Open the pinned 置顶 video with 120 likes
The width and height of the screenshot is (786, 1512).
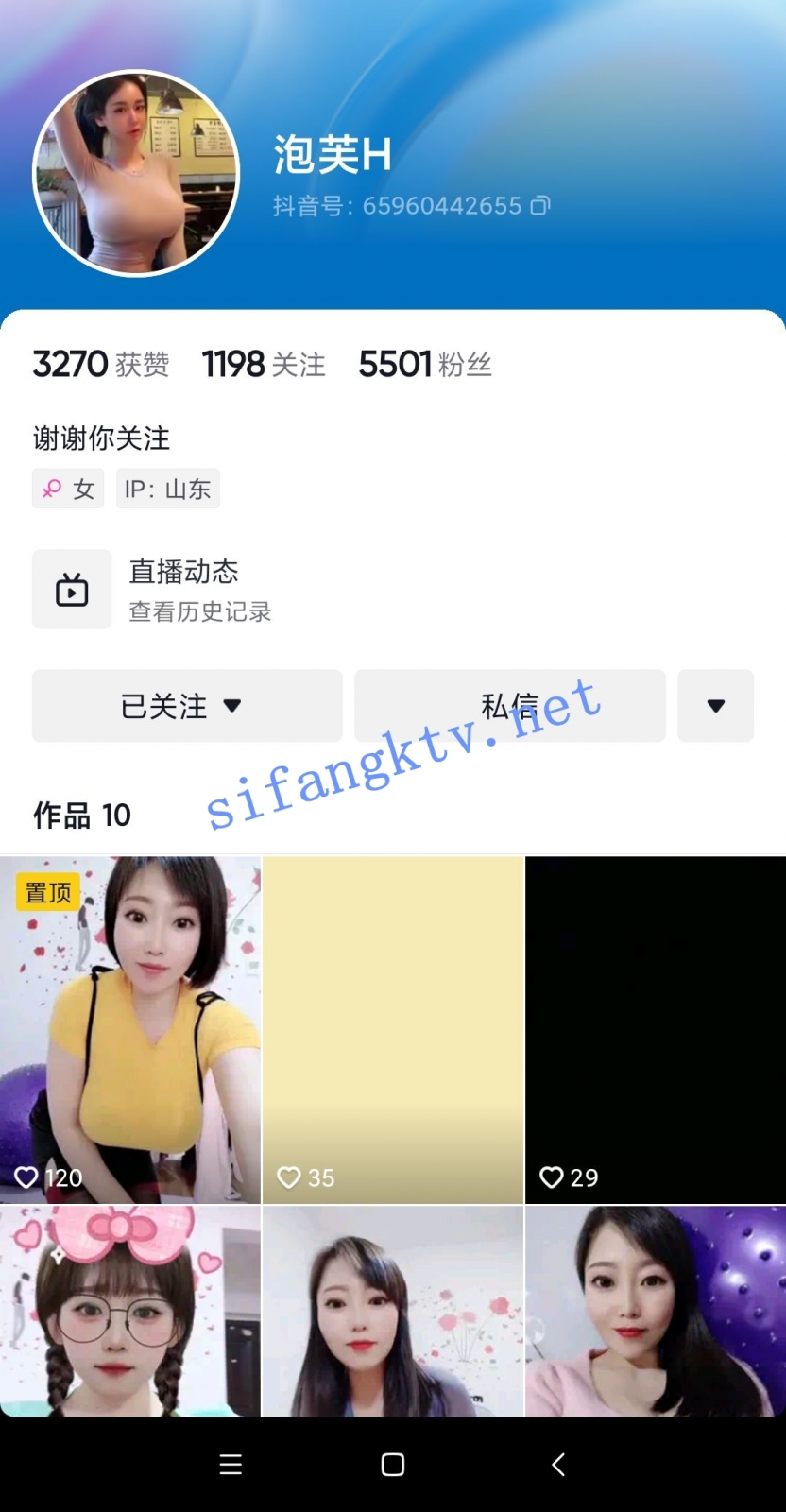point(130,1030)
